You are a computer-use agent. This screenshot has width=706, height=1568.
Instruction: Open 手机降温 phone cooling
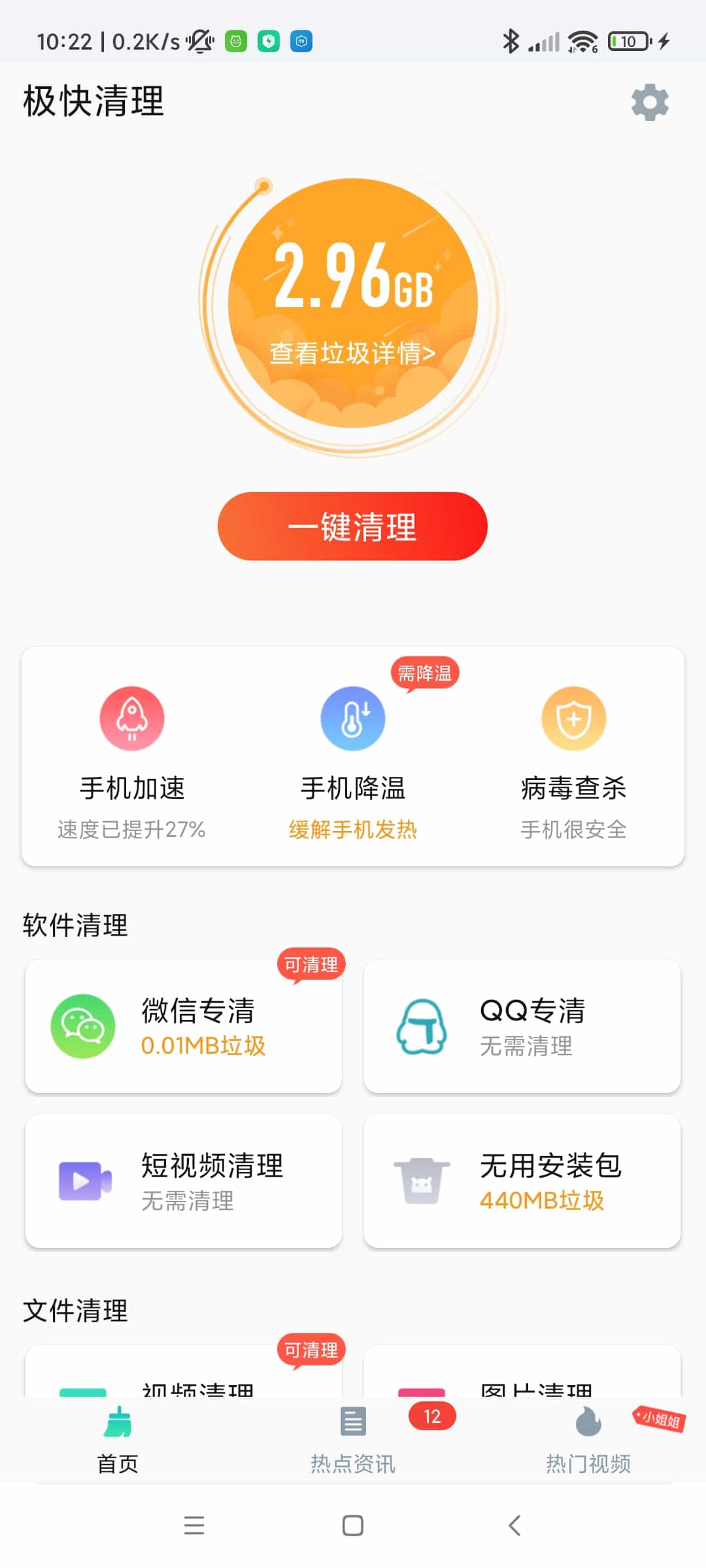click(x=353, y=761)
